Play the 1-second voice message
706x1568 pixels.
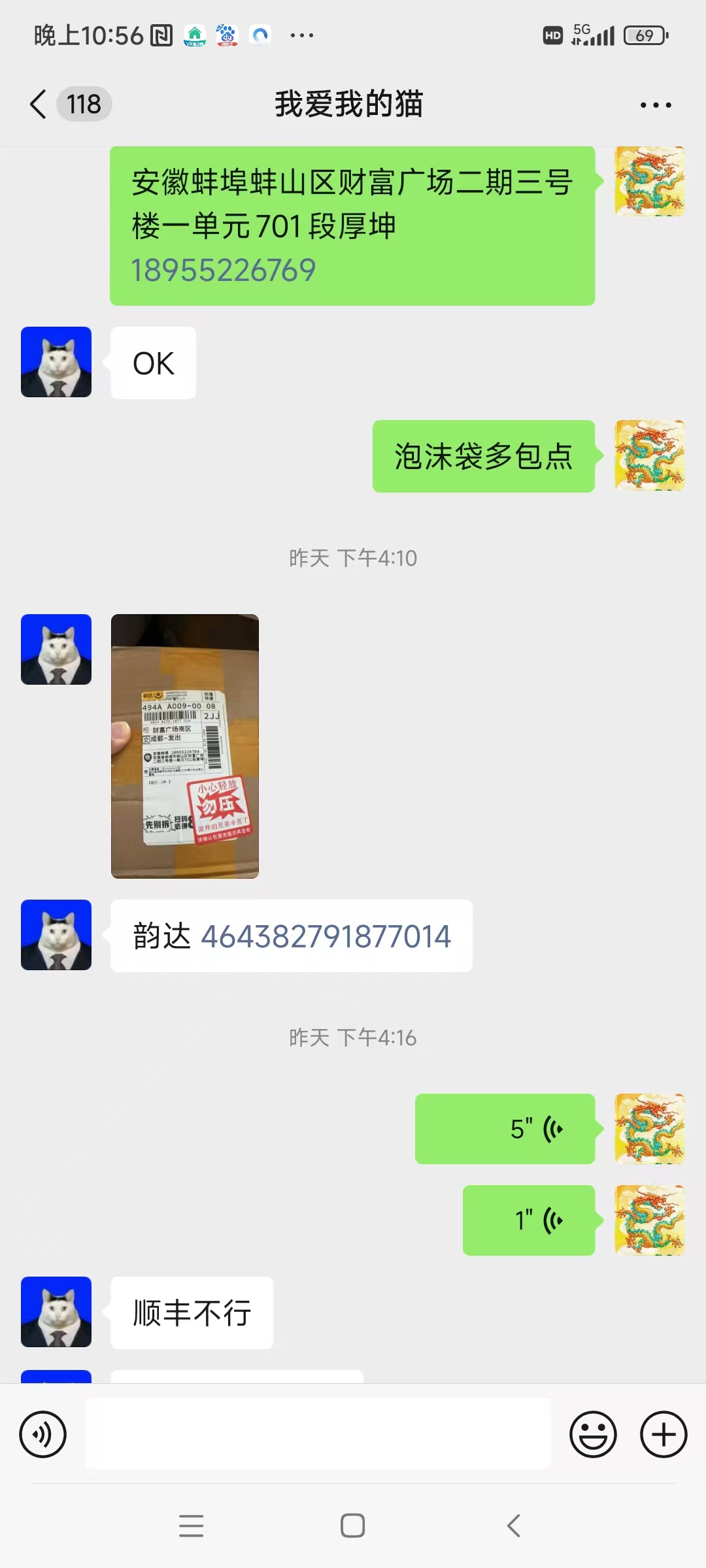point(529,1220)
